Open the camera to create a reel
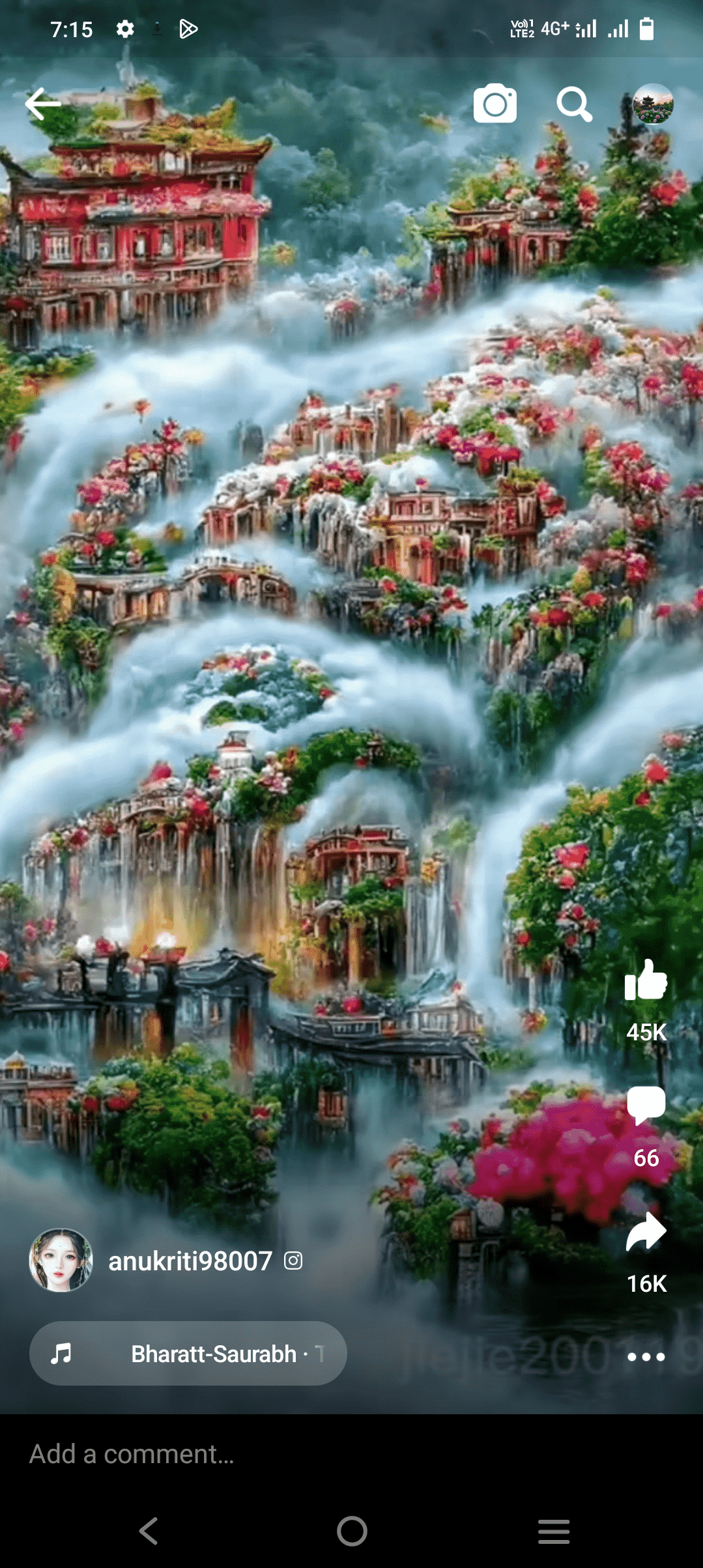703x1568 pixels. pos(495,104)
